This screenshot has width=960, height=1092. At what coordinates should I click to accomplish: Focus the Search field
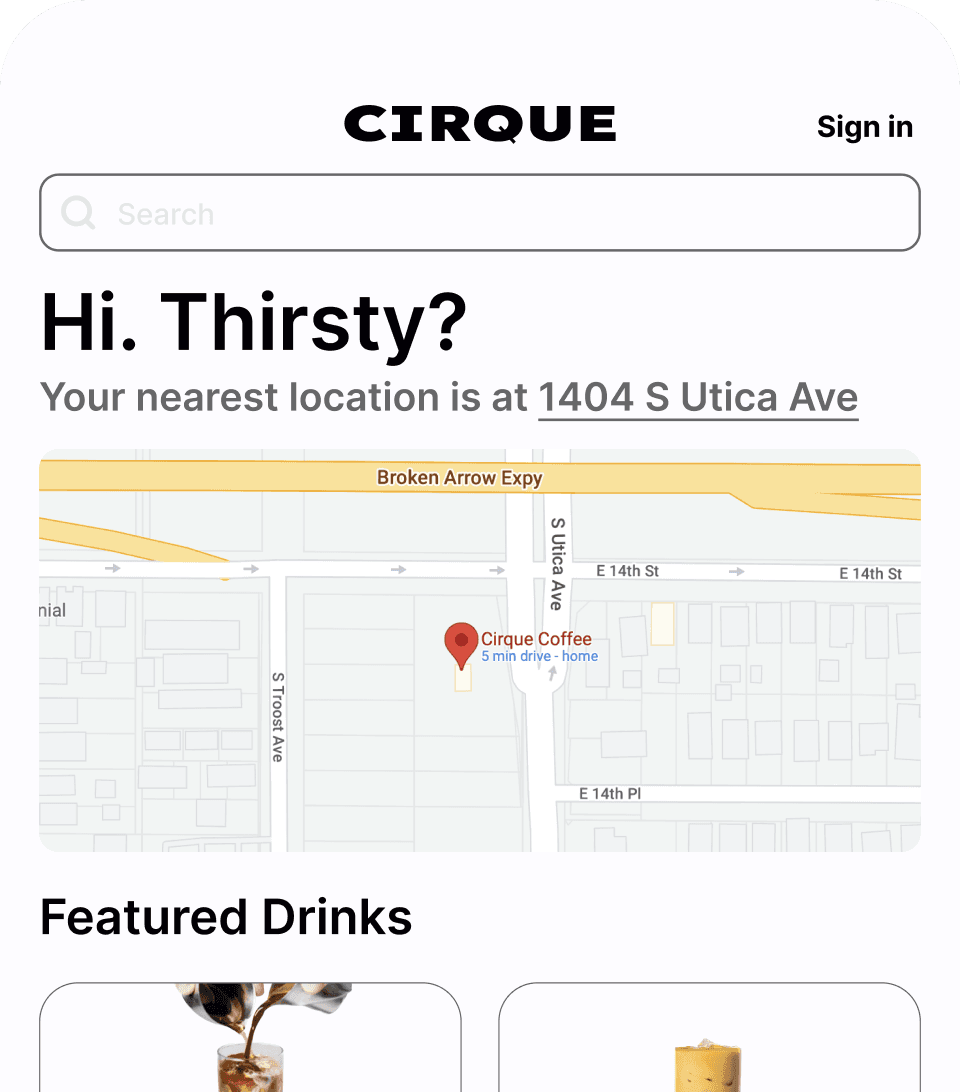(x=480, y=213)
